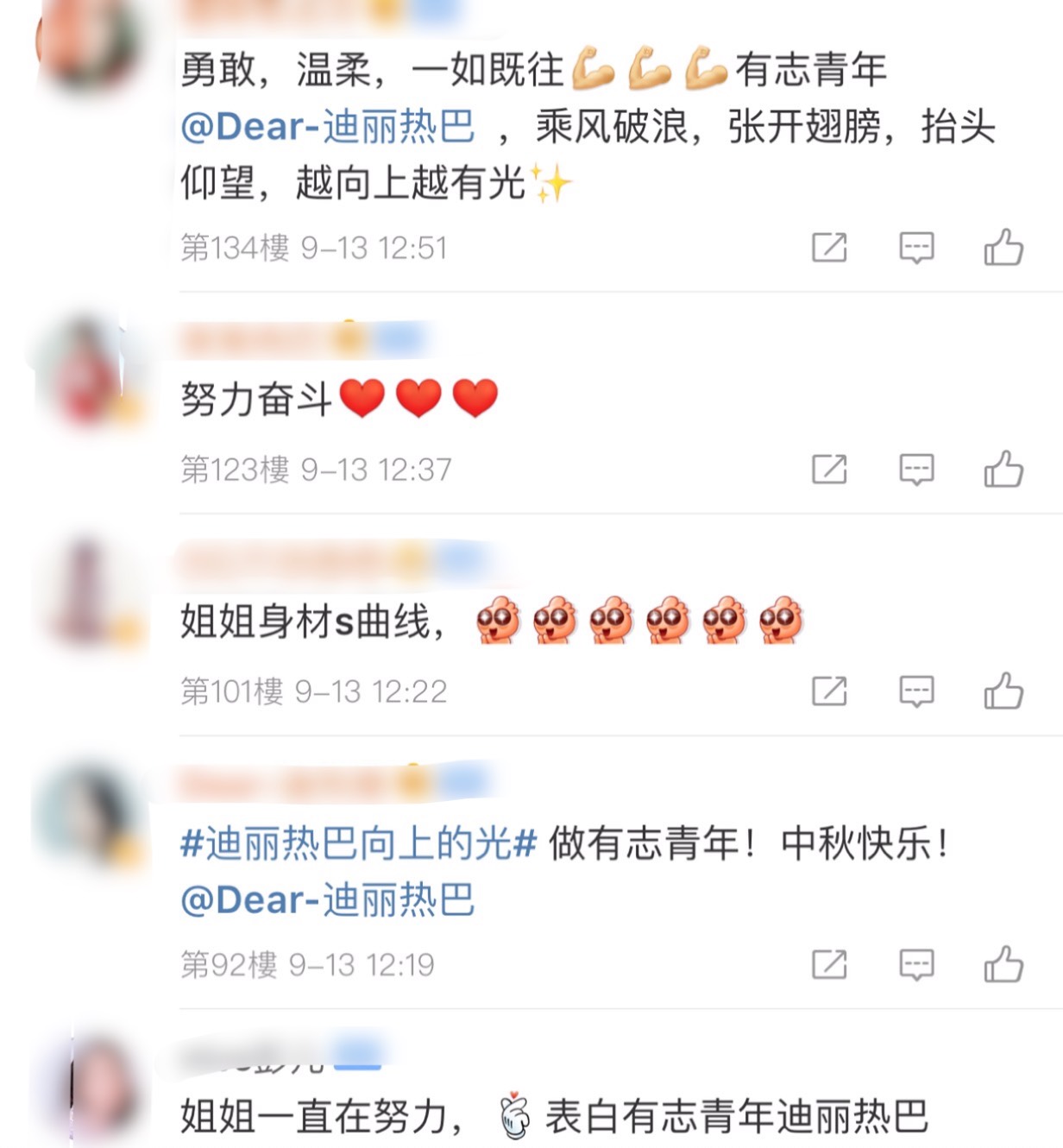Repost the floor 92 comment
Screen dimensions: 1063x1148
829,964
